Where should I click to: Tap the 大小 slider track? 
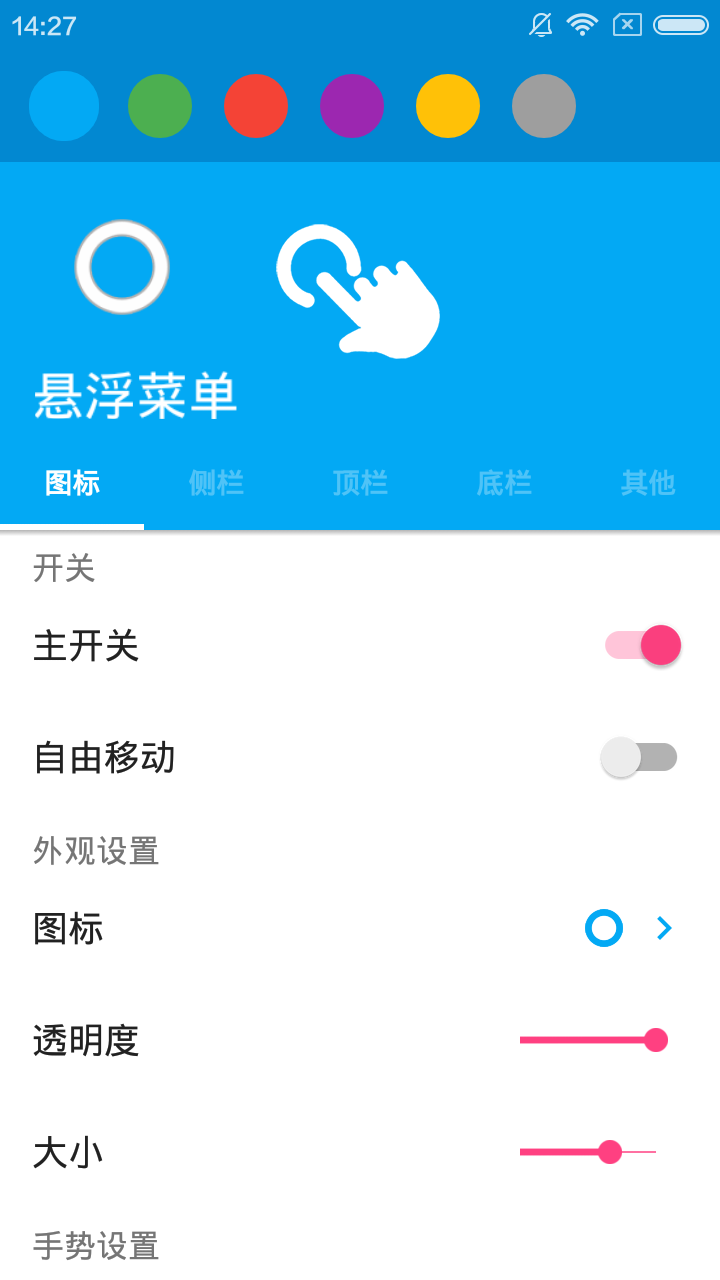tap(588, 1153)
